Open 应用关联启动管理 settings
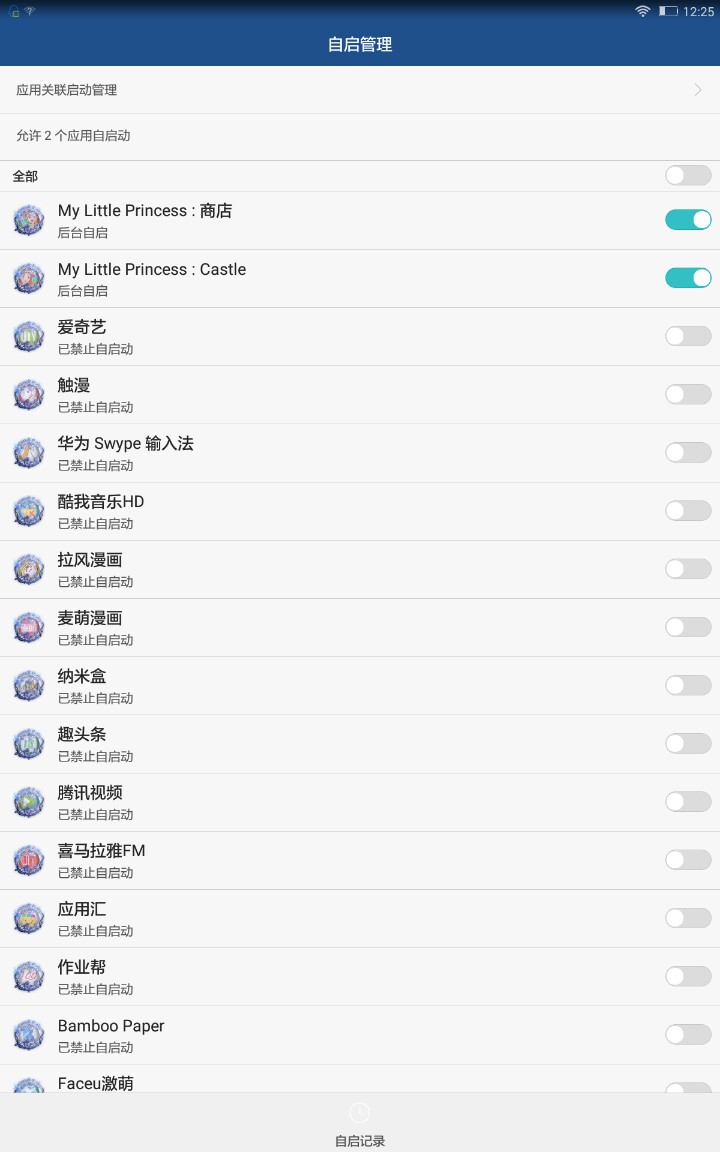Screen dimensions: 720x1152 [x=360, y=90]
